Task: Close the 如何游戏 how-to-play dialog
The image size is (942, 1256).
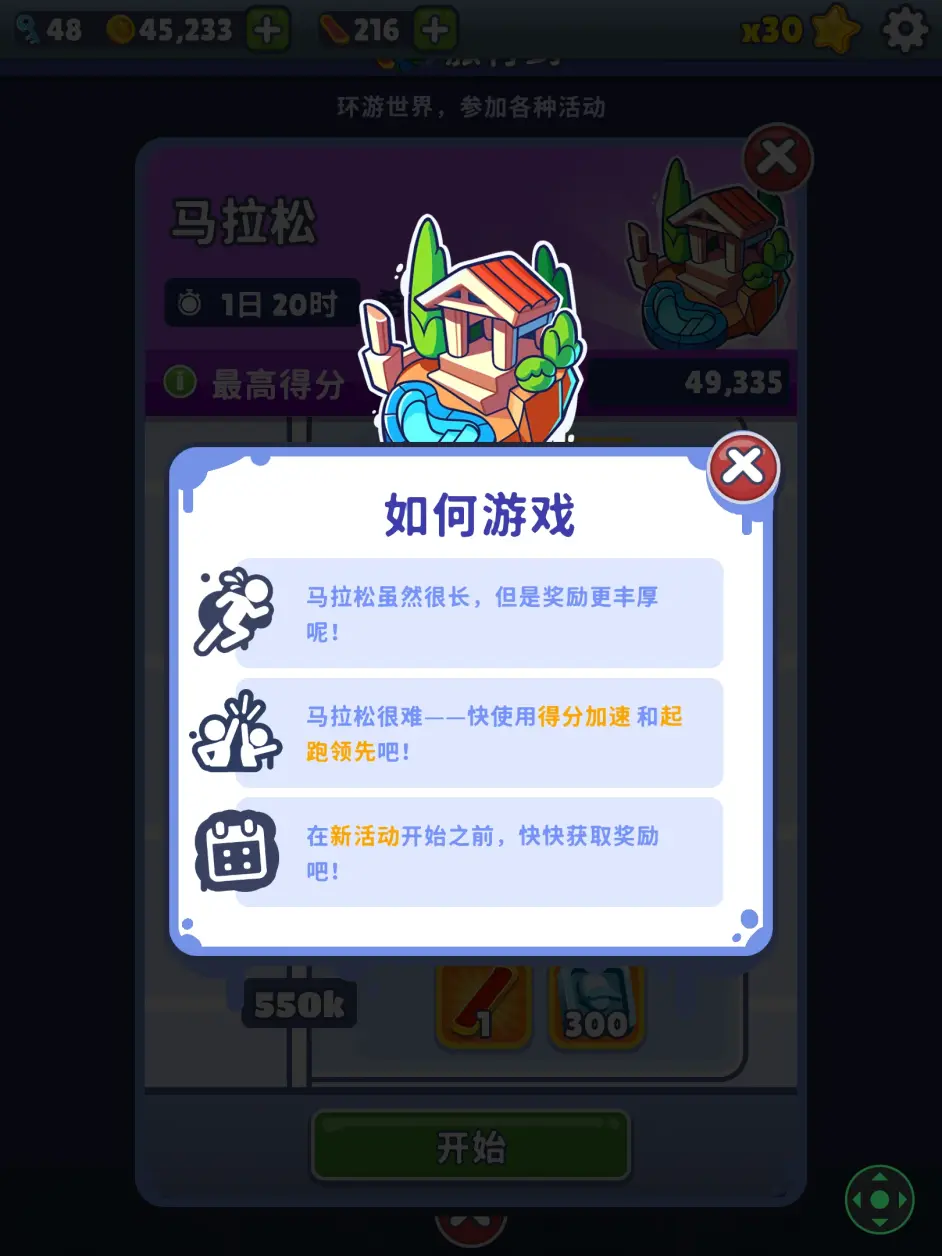Action: point(743,467)
